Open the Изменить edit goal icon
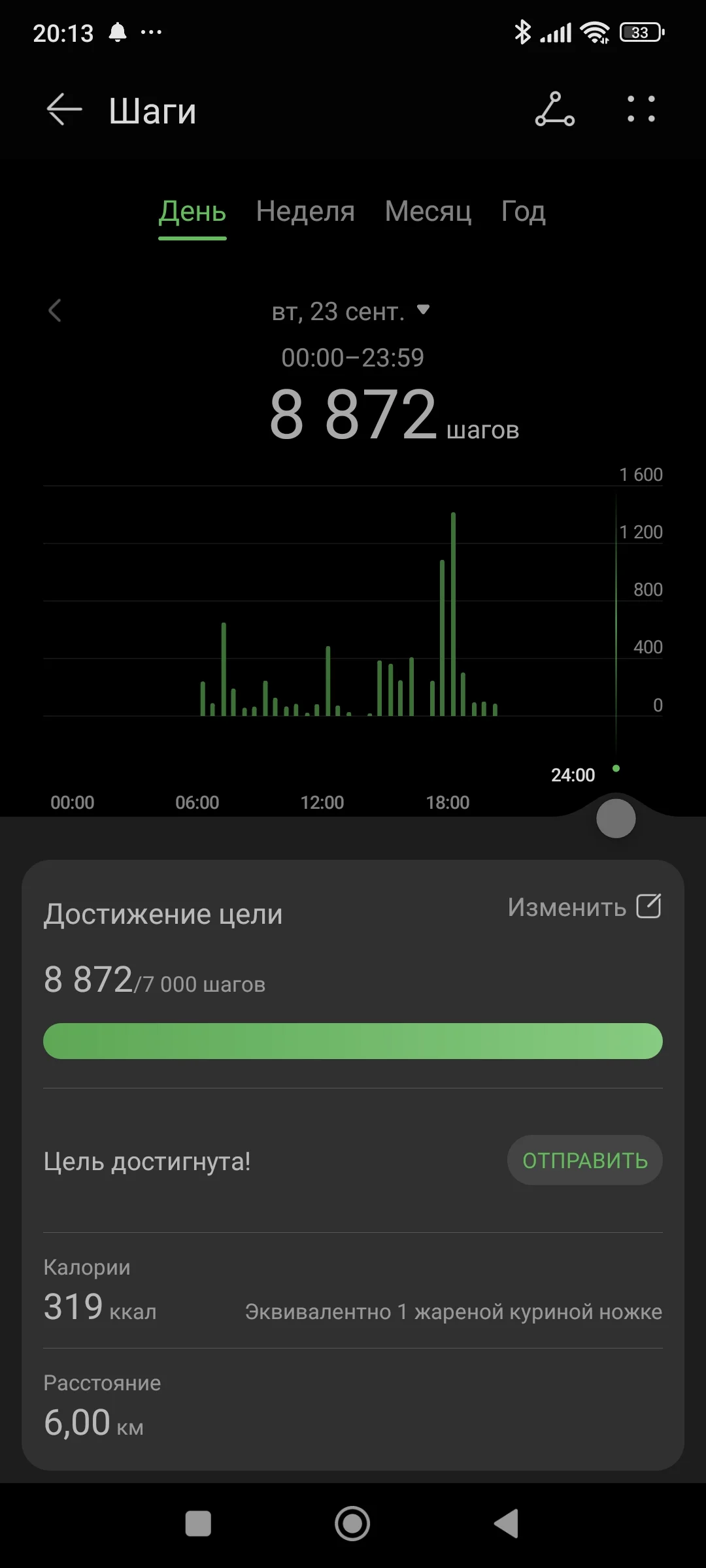This screenshot has width=706, height=1568. [647, 906]
